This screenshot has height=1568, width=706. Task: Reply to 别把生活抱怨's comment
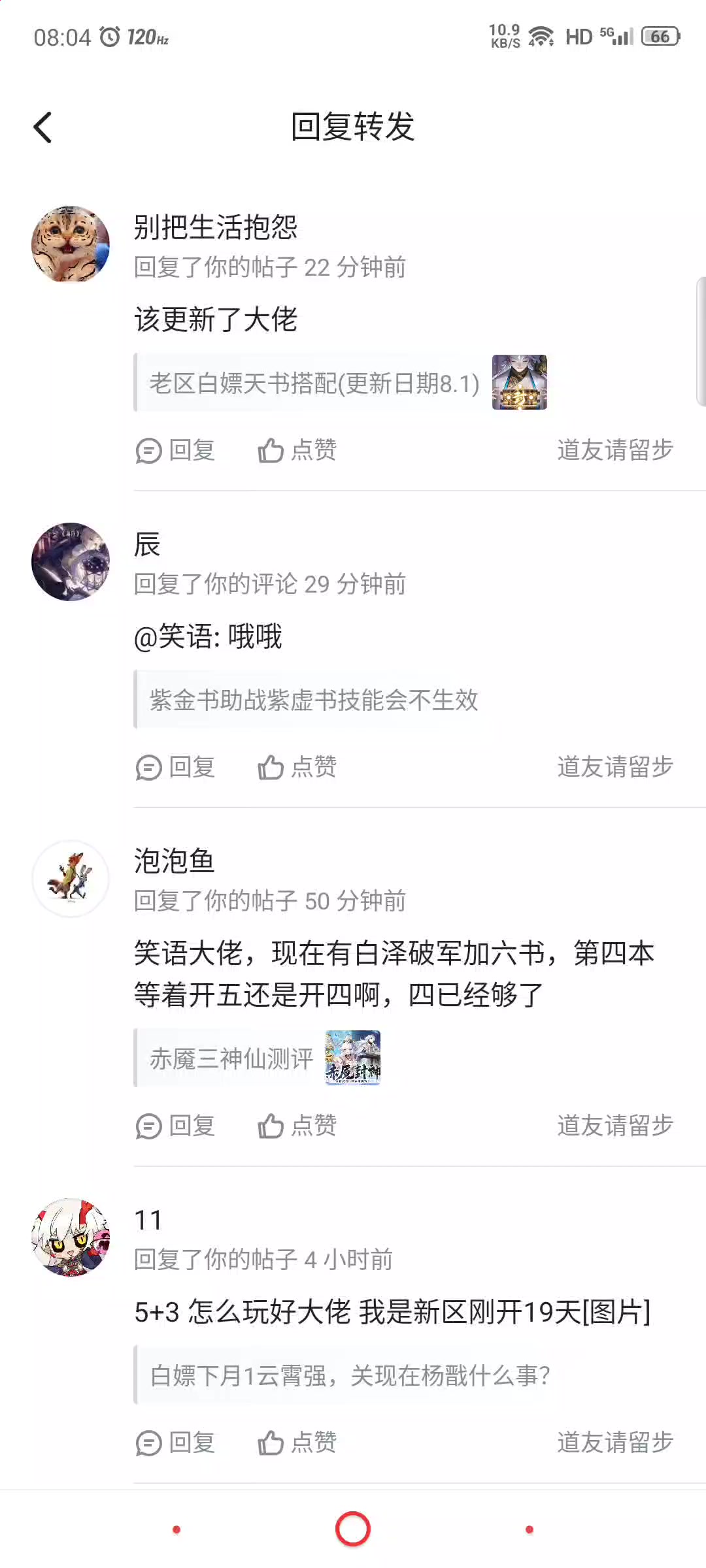click(175, 450)
